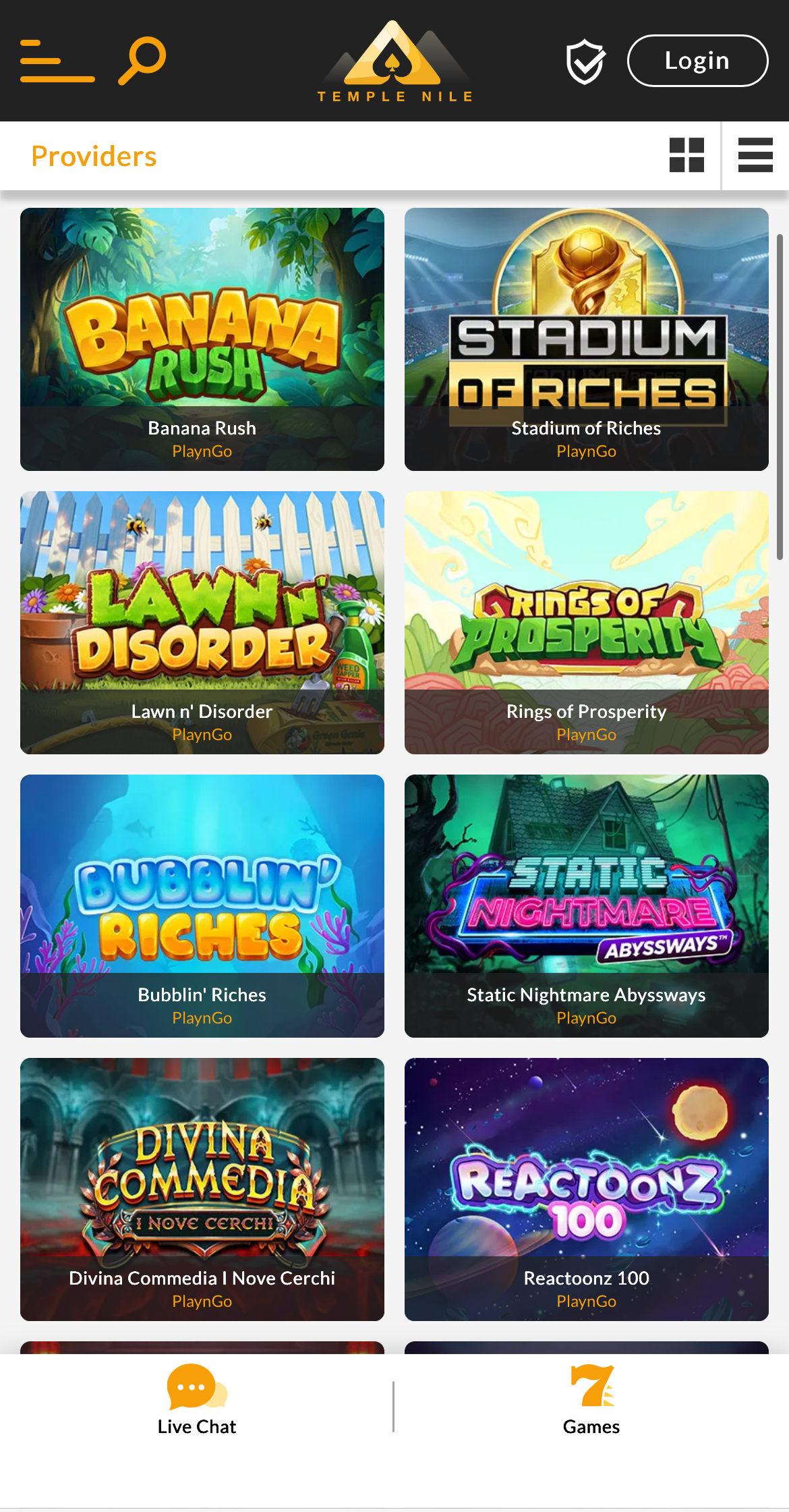Open the Banana Rush game
This screenshot has width=789, height=1512.
pyautogui.click(x=202, y=339)
